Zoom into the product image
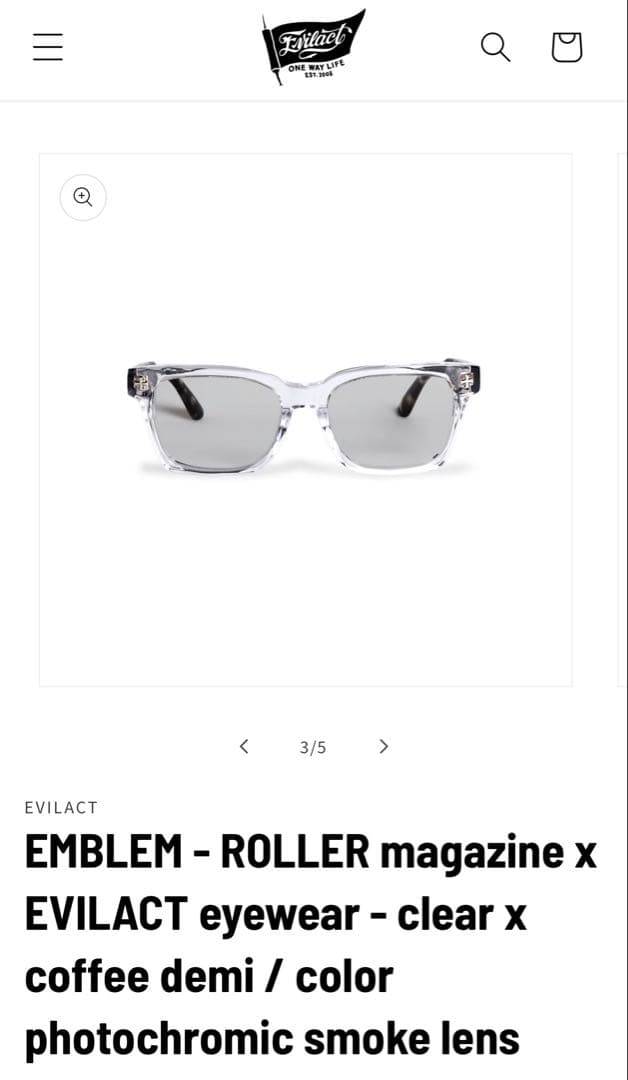 [83, 197]
